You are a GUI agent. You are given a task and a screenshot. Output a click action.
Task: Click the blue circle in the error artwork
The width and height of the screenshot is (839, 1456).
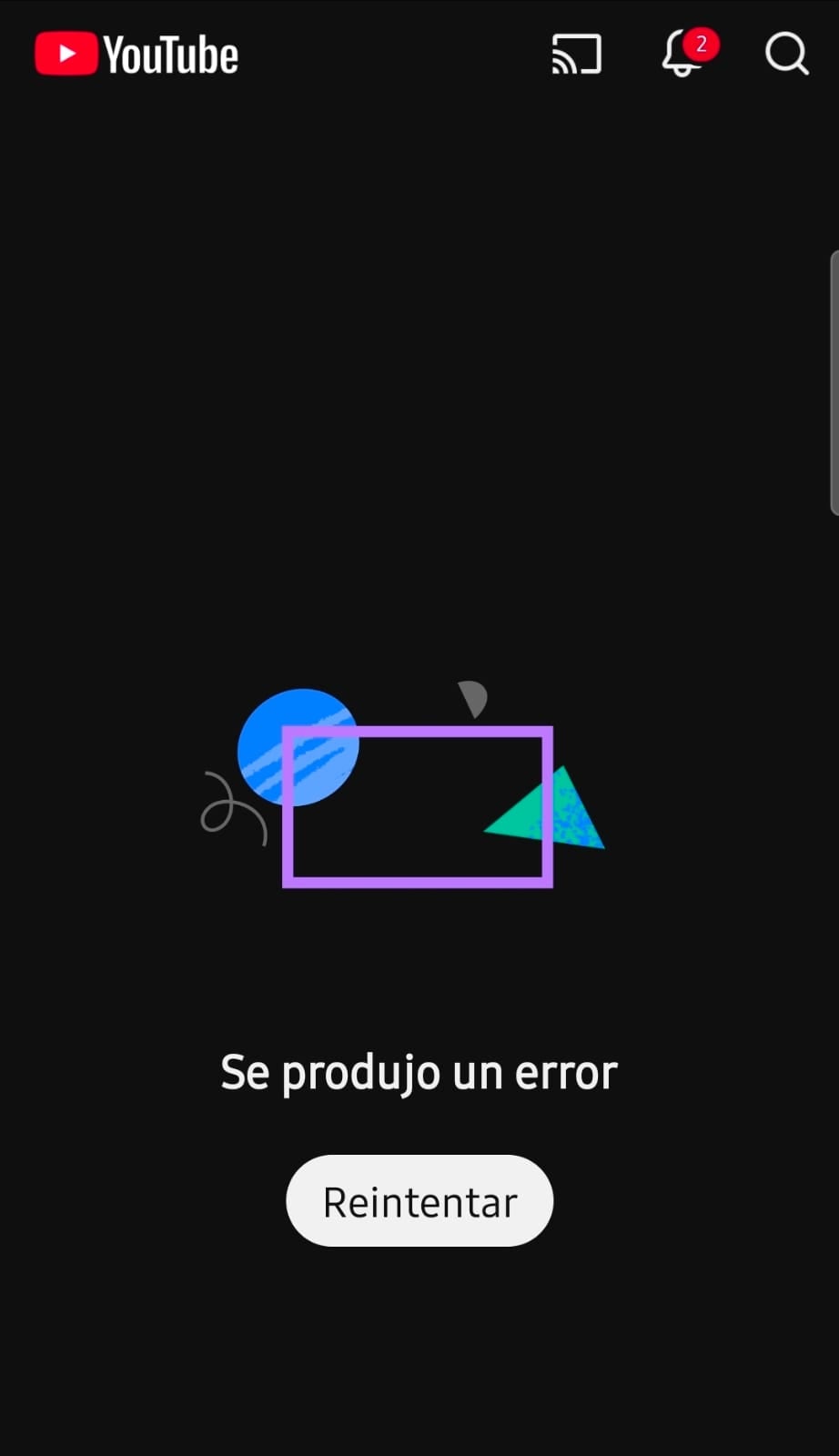pyautogui.click(x=298, y=748)
